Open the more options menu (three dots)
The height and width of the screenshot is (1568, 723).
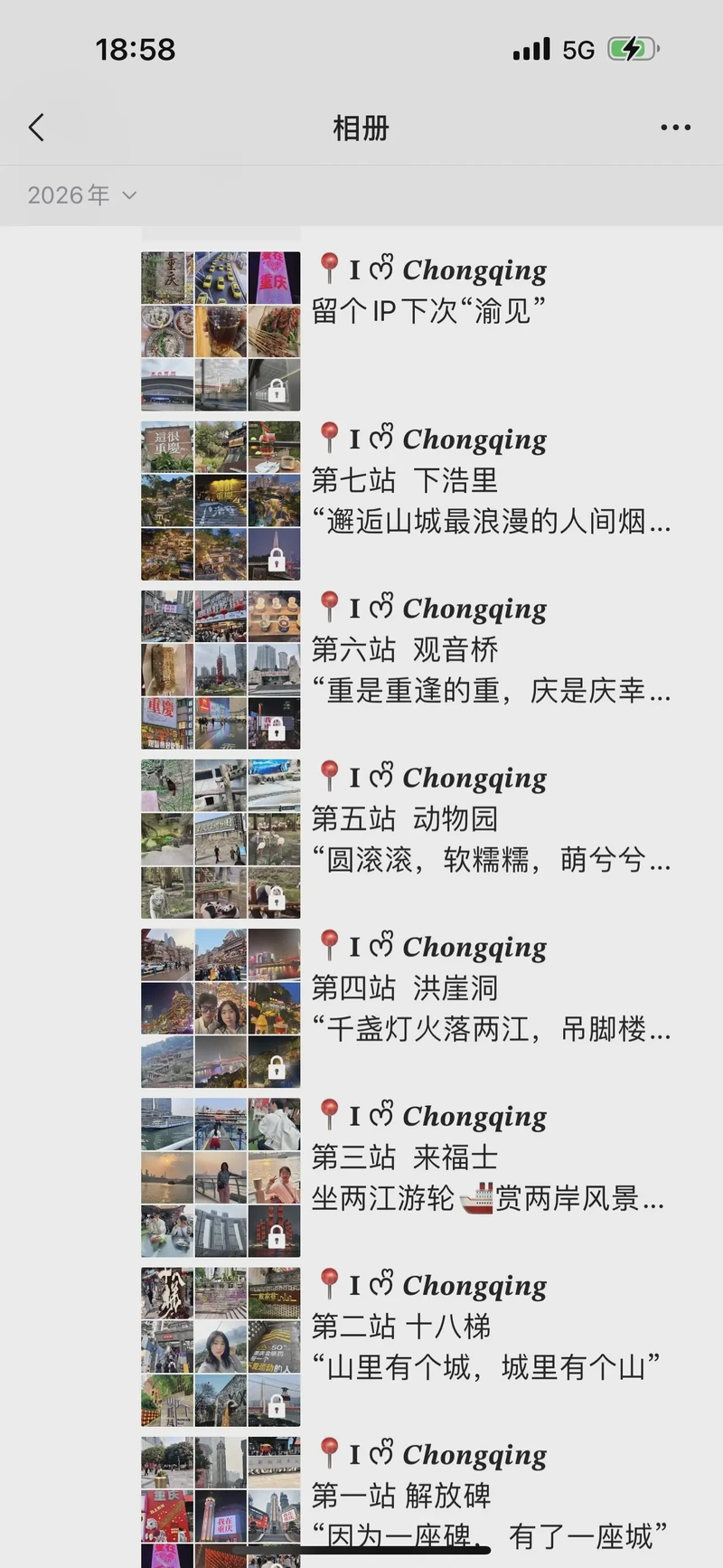676,128
